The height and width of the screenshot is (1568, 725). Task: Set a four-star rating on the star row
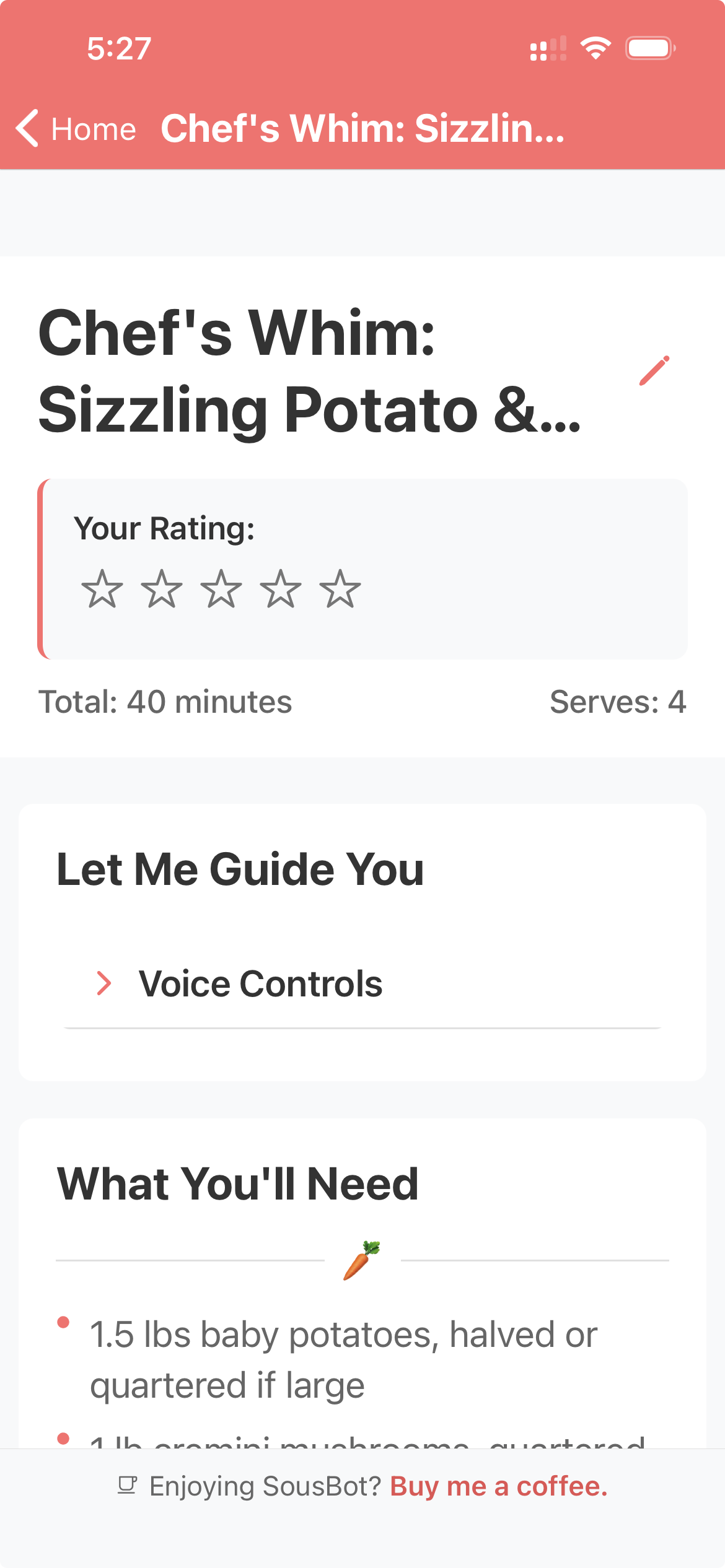pos(281,588)
